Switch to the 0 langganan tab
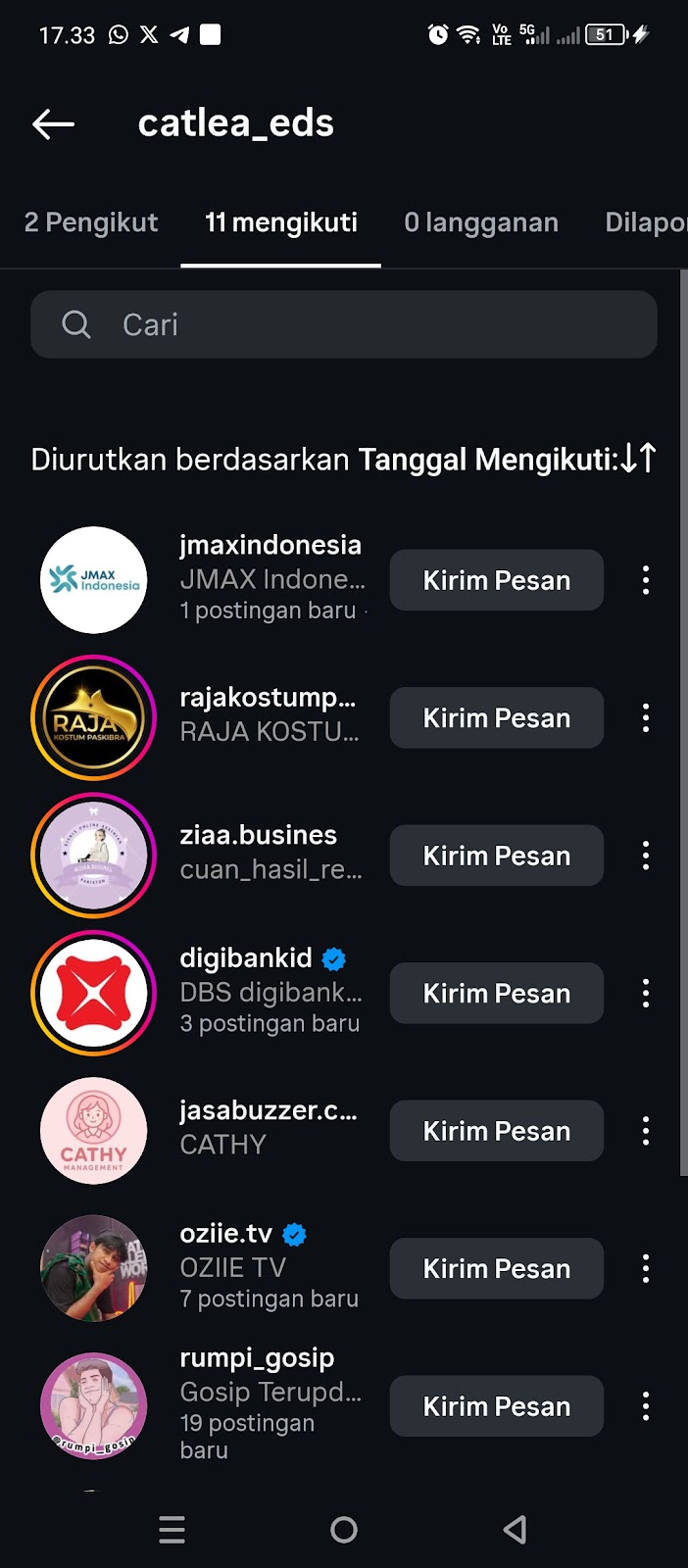The width and height of the screenshot is (688, 1568). [480, 222]
